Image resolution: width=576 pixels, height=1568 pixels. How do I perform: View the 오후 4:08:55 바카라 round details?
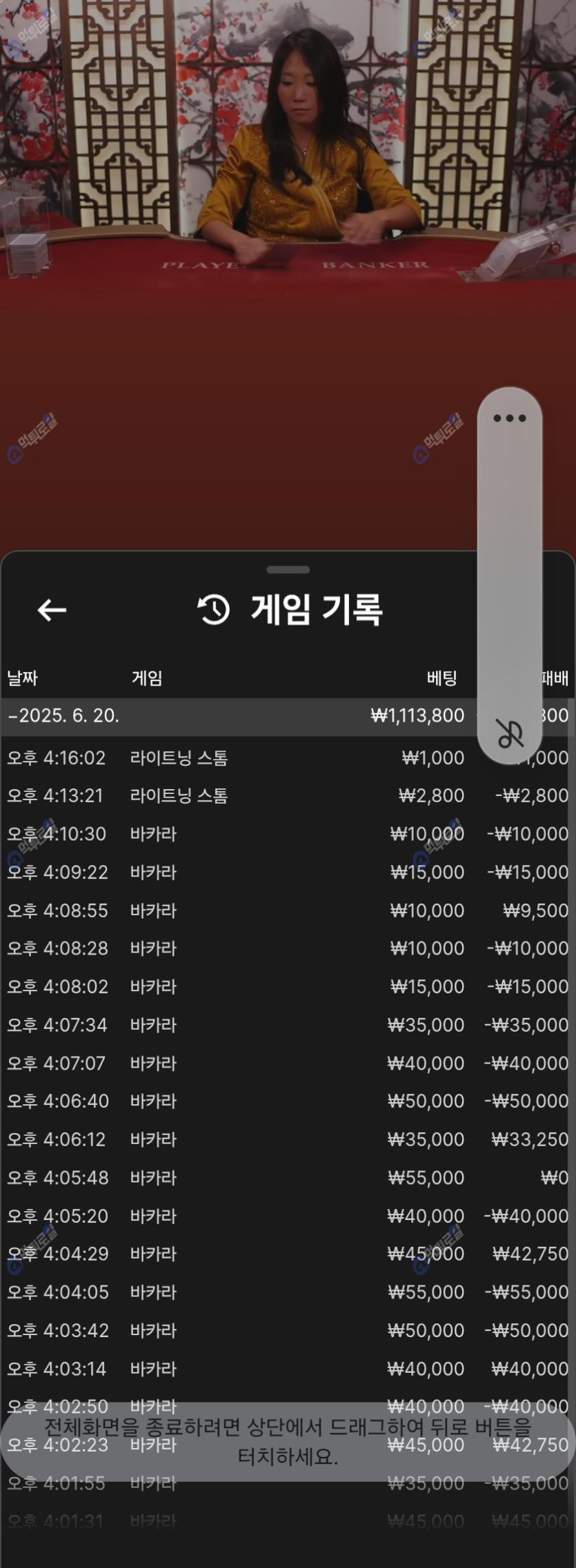[x=235, y=910]
